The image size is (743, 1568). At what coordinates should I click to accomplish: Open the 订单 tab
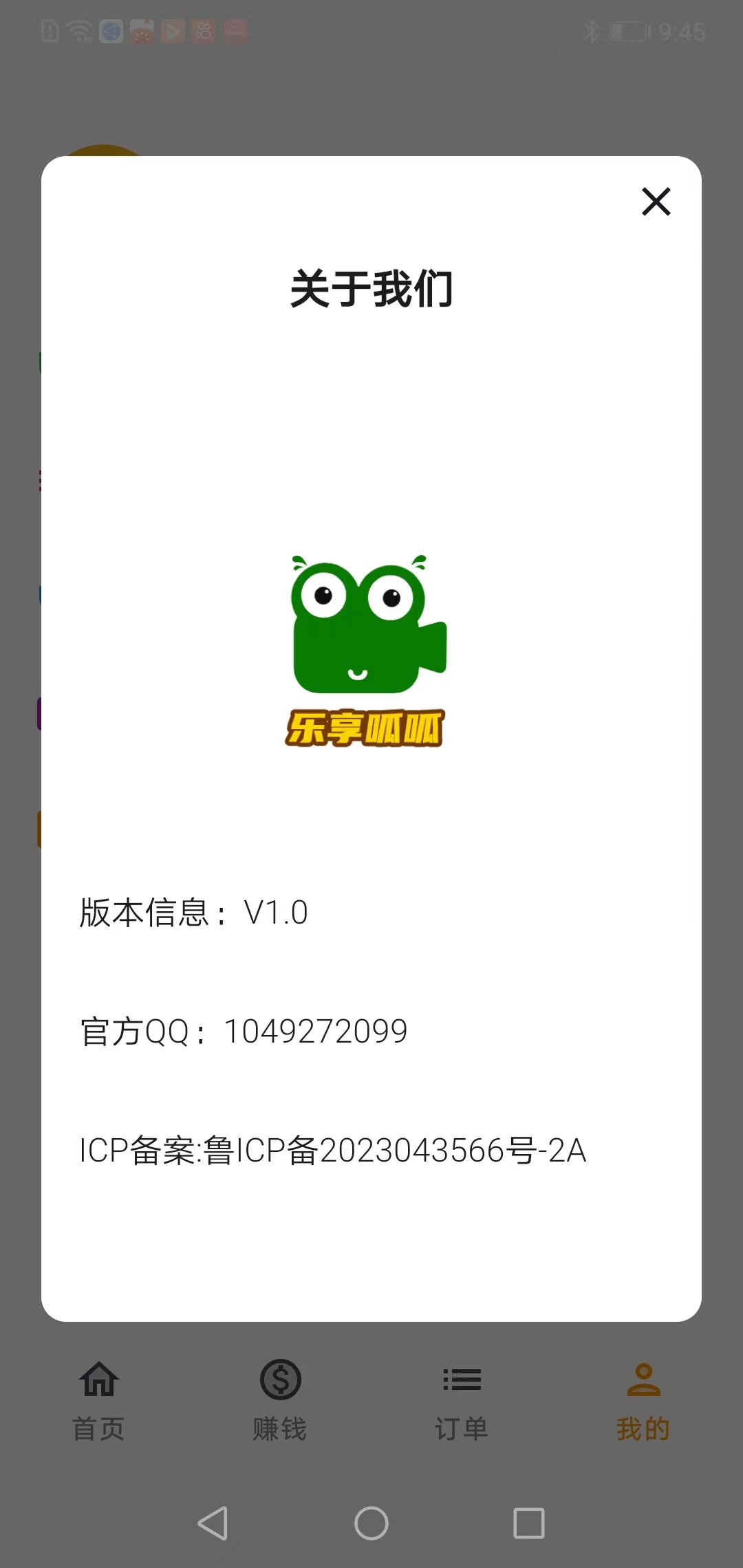(462, 1427)
